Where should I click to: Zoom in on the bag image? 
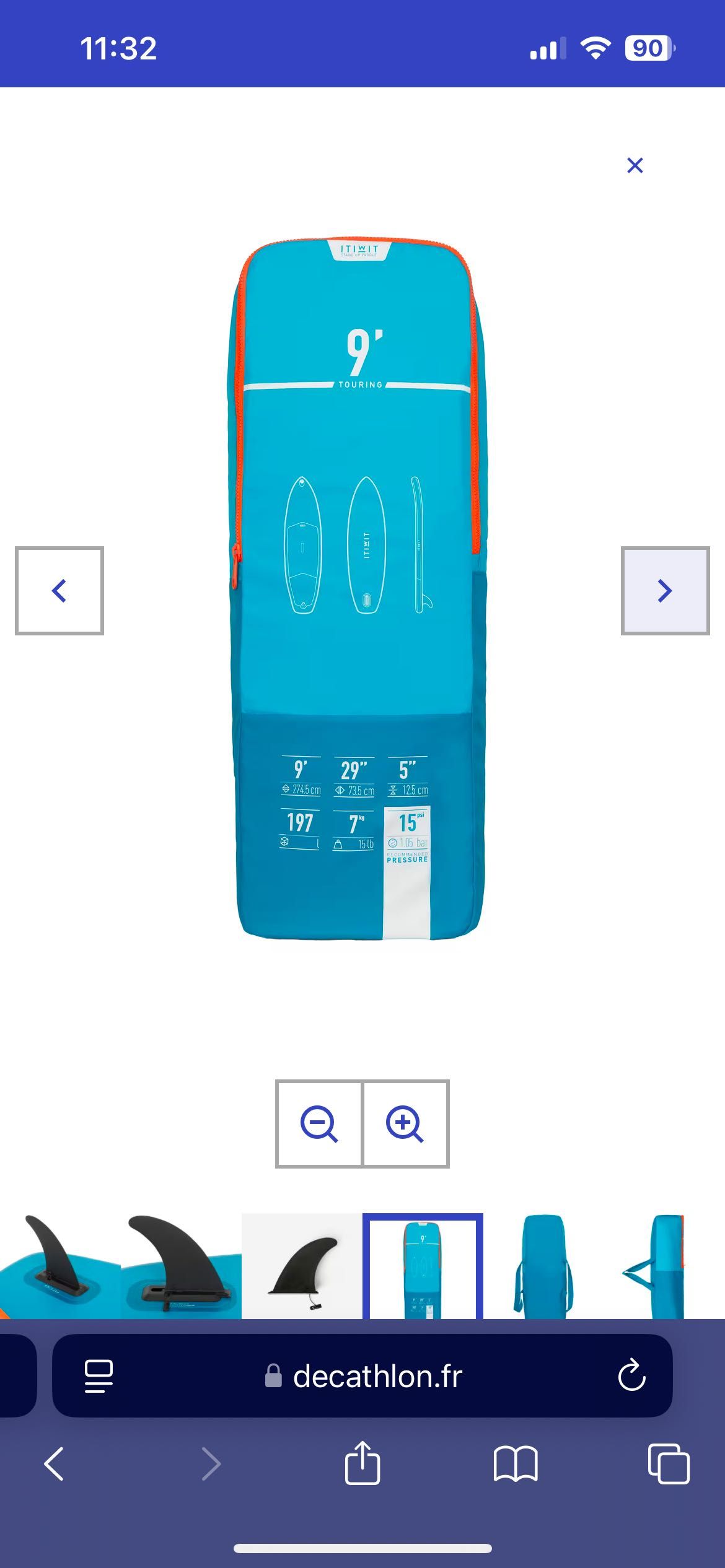tap(405, 1124)
